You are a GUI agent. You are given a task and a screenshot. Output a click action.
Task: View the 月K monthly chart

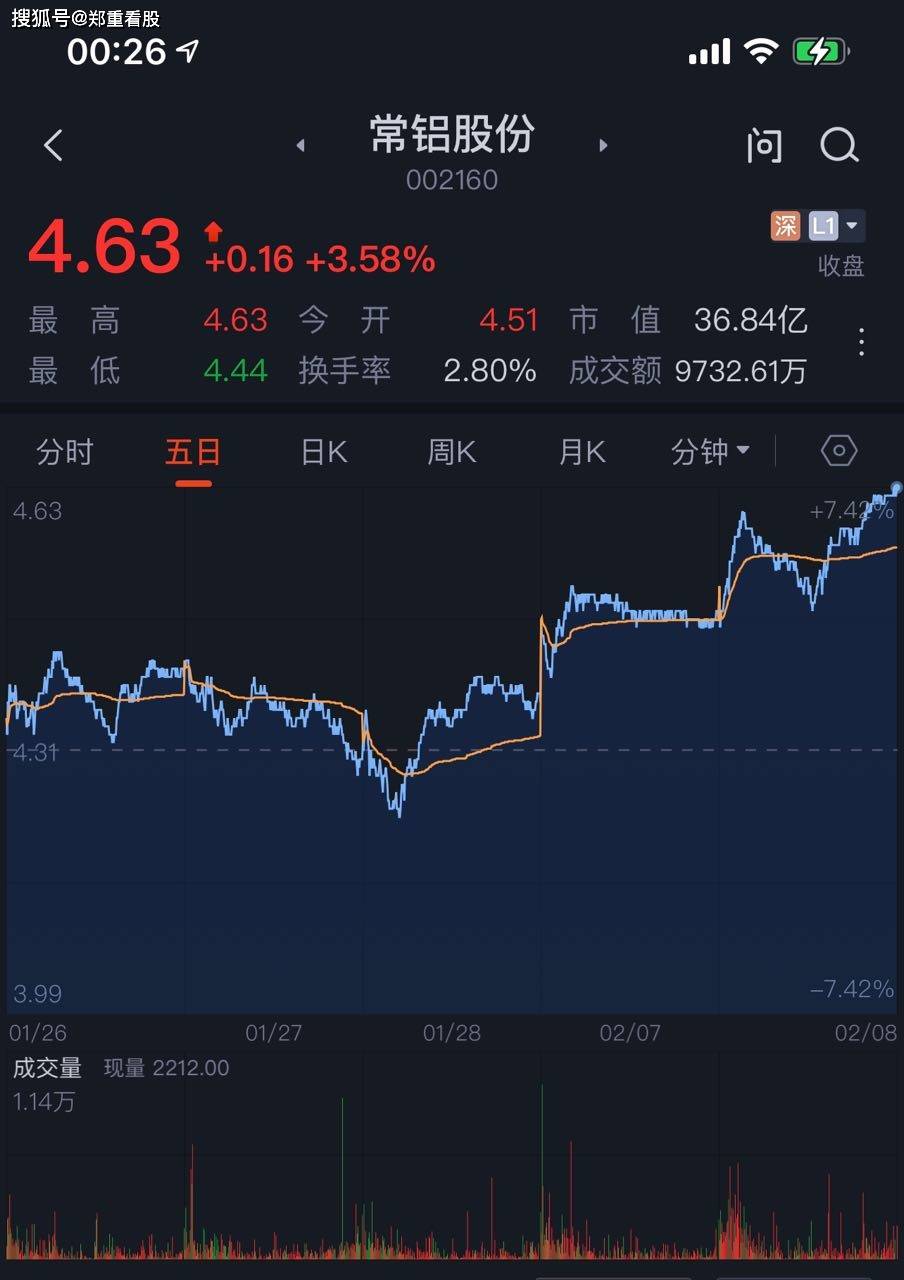click(582, 452)
